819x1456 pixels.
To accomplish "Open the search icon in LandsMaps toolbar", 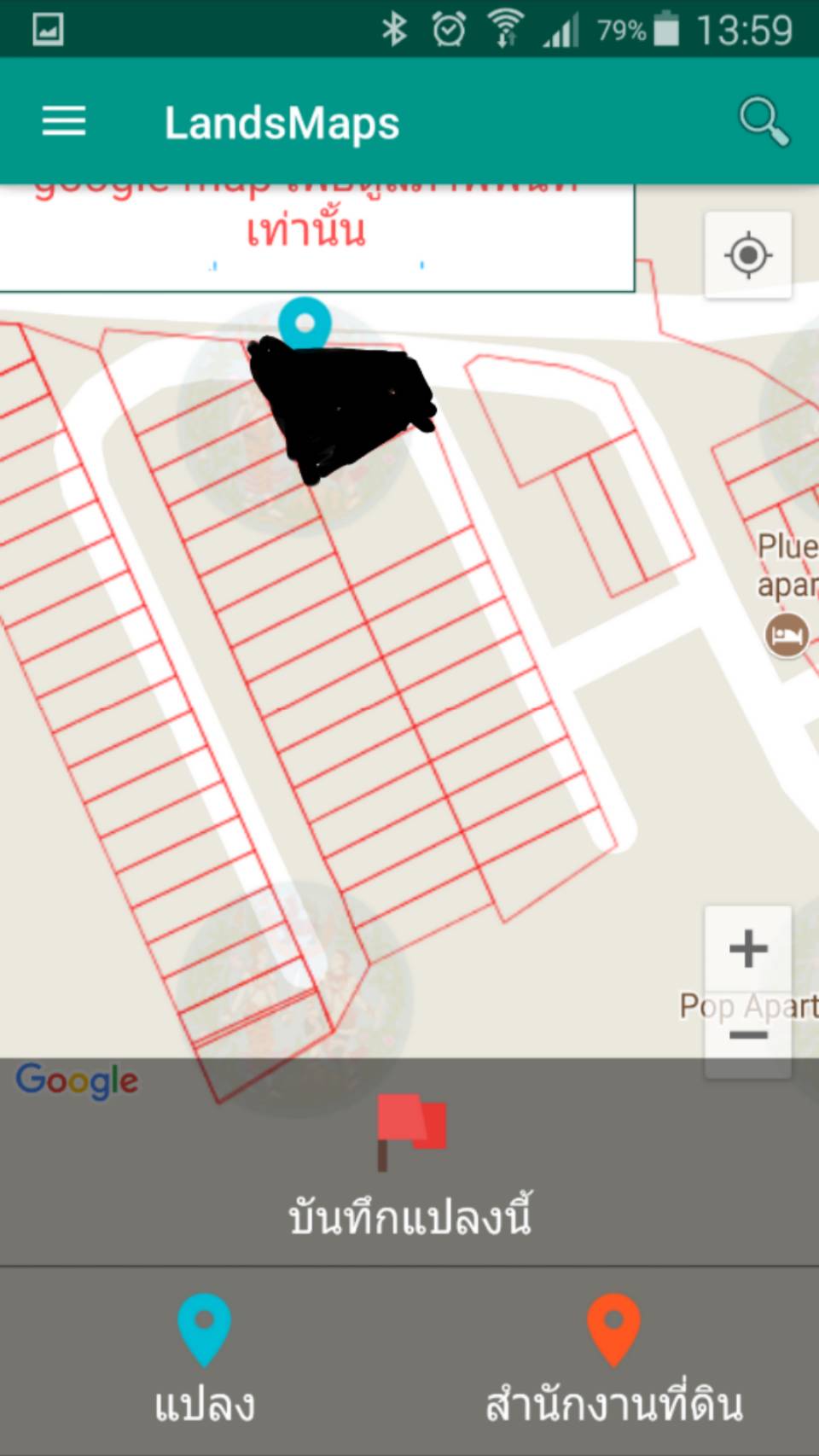I will pyautogui.click(x=764, y=120).
